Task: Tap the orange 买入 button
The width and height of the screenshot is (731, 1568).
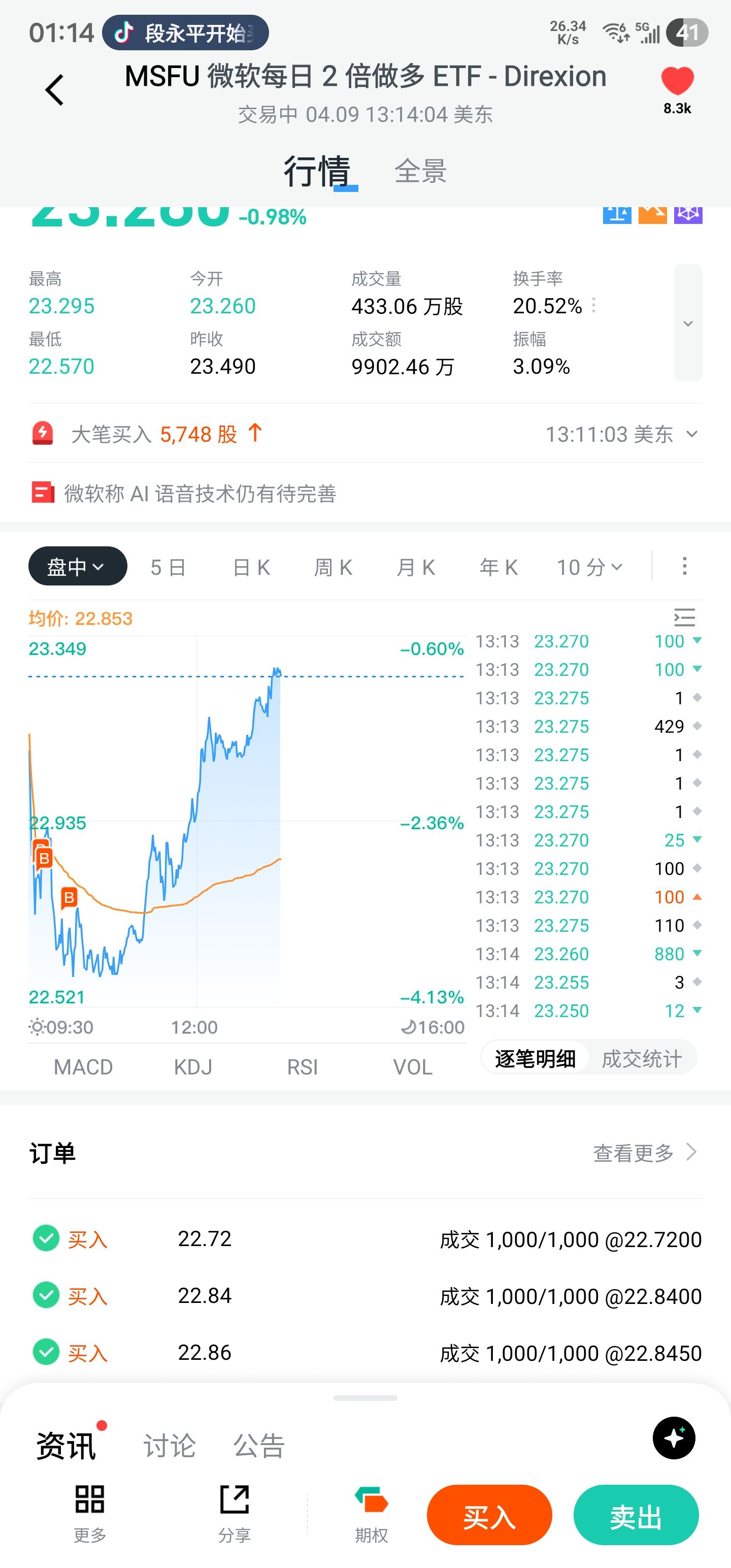Action: click(x=489, y=1515)
